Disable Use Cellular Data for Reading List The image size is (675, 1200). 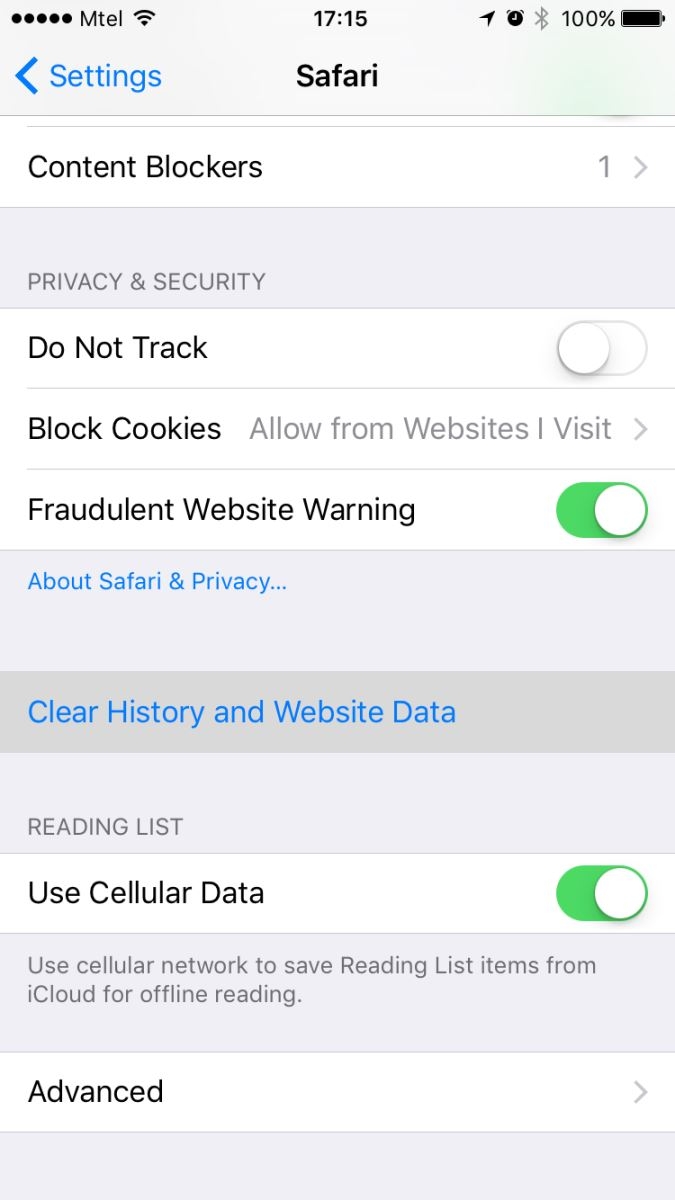point(601,893)
